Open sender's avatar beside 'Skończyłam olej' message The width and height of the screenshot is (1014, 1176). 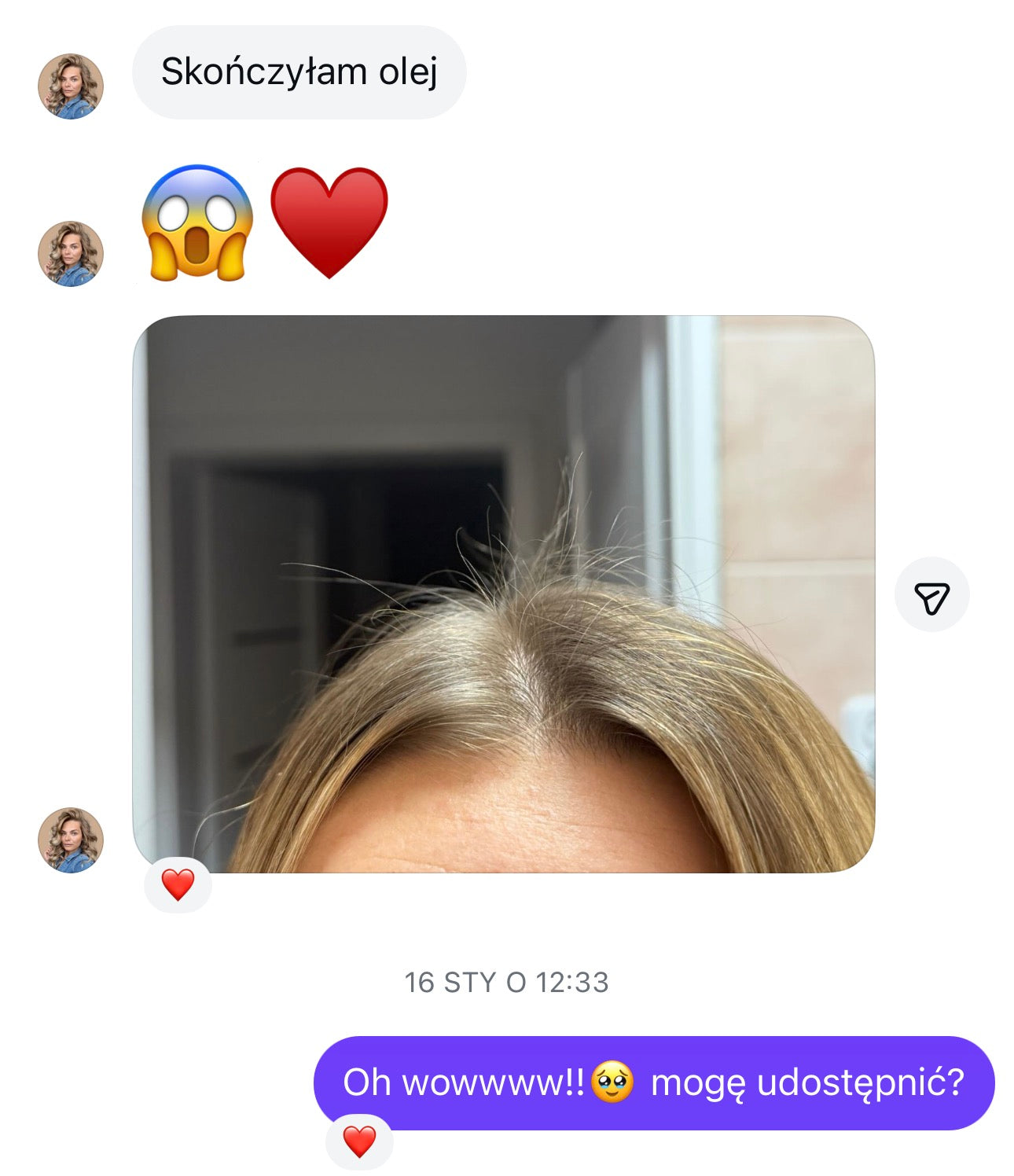(x=71, y=86)
